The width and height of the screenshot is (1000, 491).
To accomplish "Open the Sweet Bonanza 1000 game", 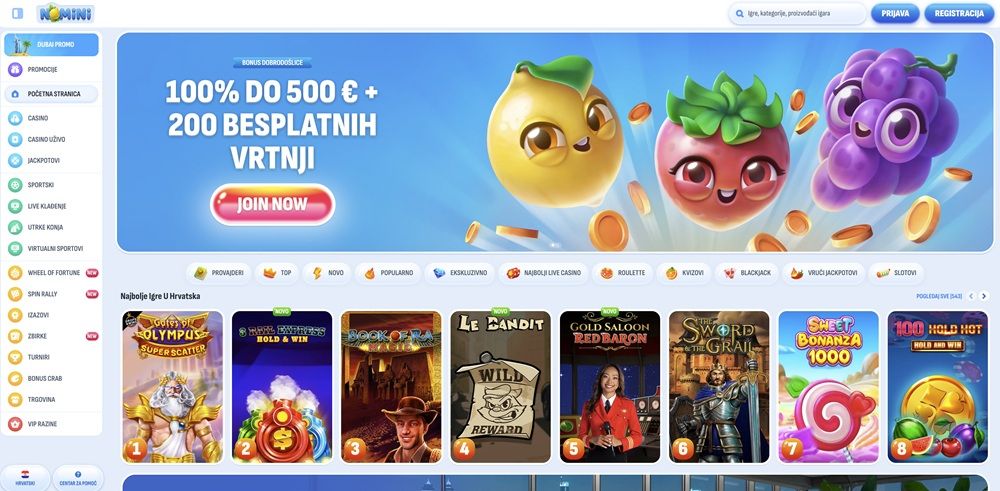I will (x=828, y=386).
